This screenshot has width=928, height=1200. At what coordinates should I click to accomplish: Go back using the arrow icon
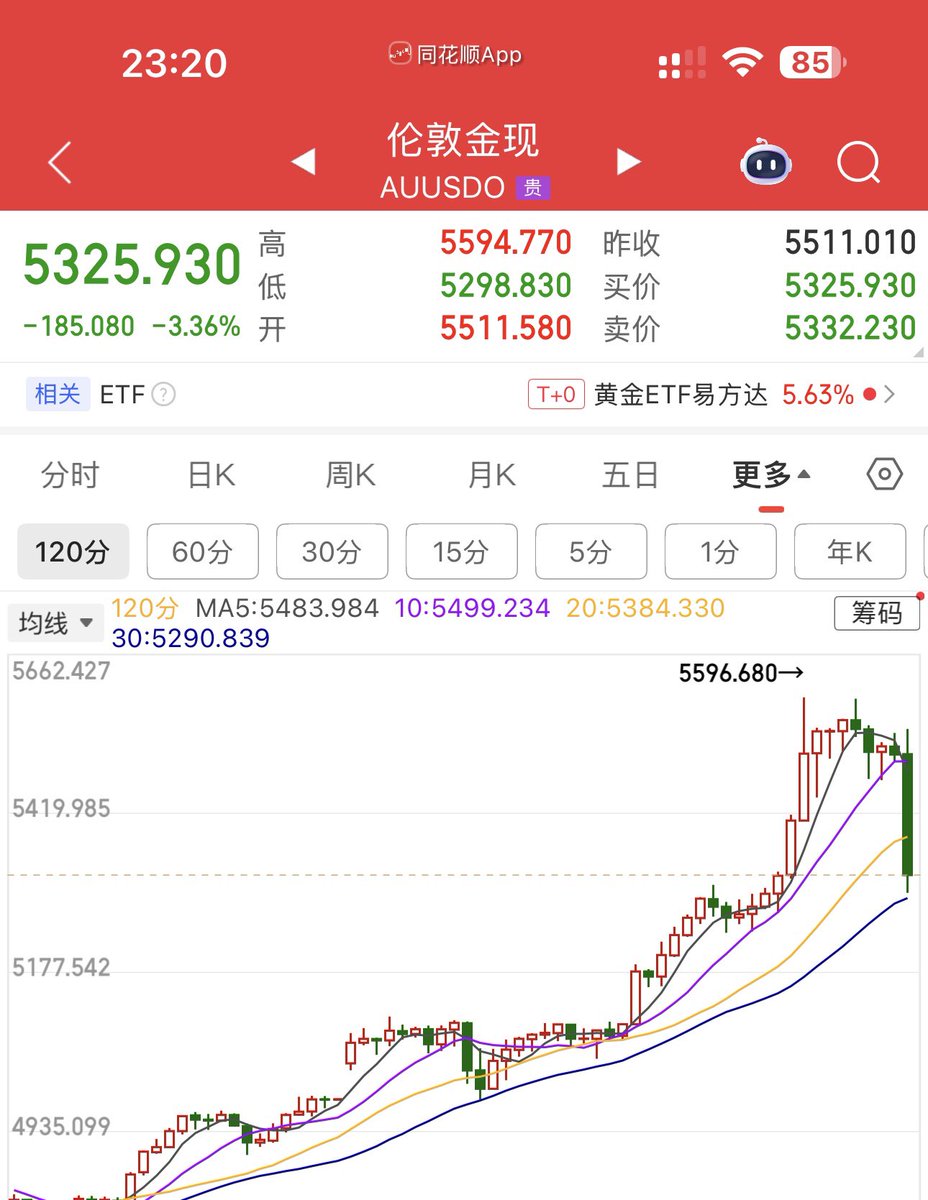[60, 163]
